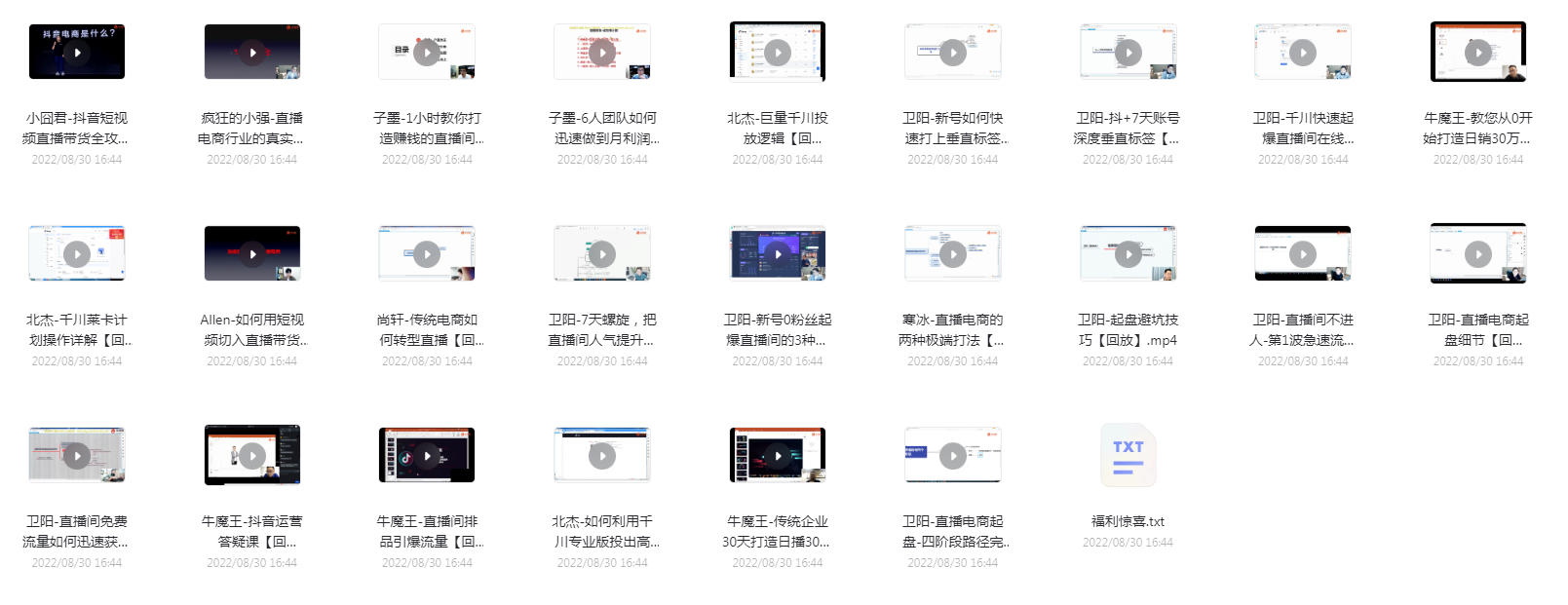Select 子墨-6人团队如何迅速做到月利润 video
Image resolution: width=1568 pixels, height=605 pixels.
pyautogui.click(x=602, y=53)
